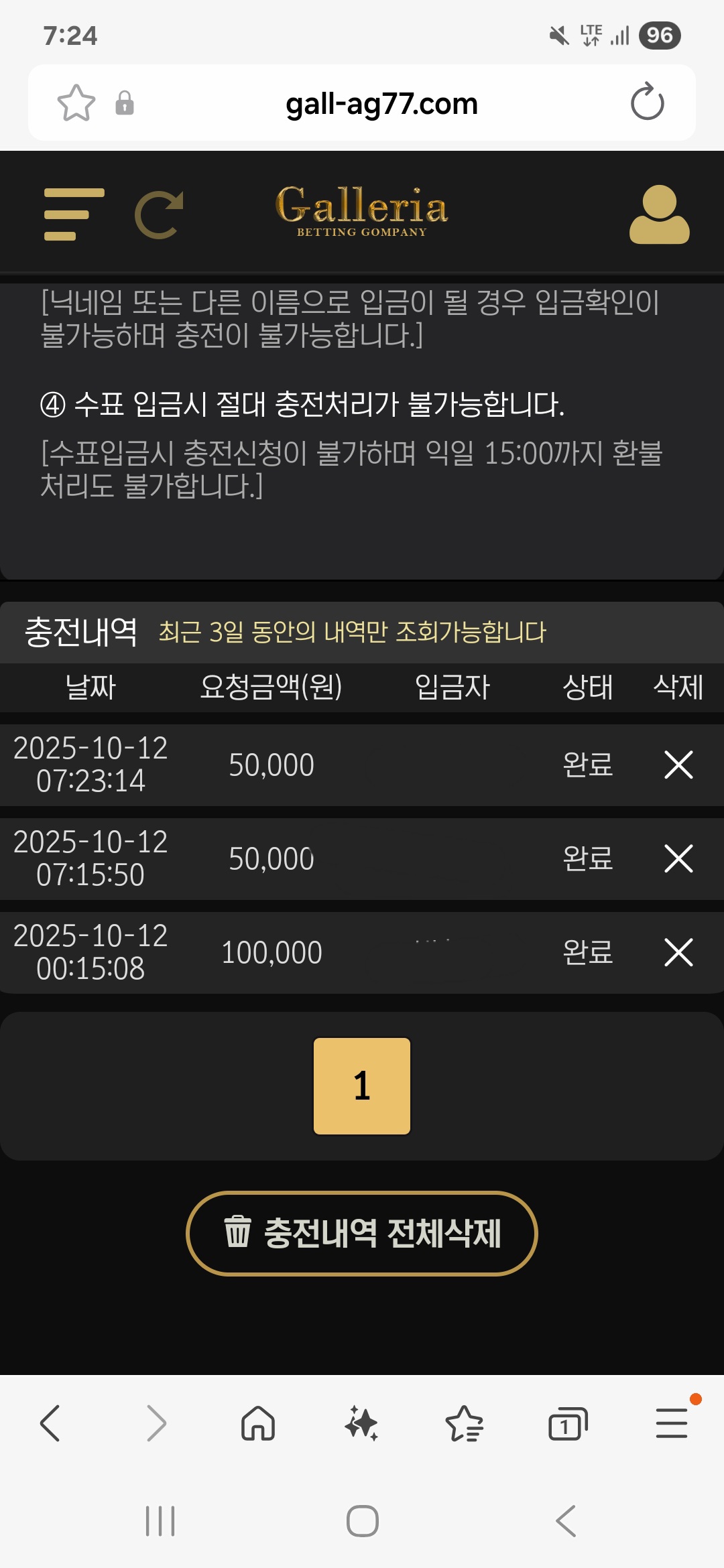
Task: Go to the phone's home screen
Action: click(362, 1521)
